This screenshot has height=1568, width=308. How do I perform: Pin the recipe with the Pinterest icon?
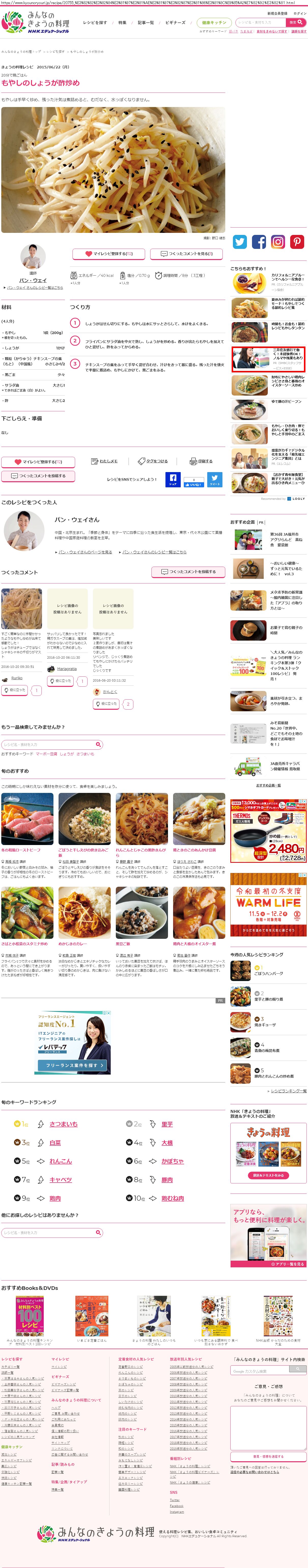coord(297,242)
